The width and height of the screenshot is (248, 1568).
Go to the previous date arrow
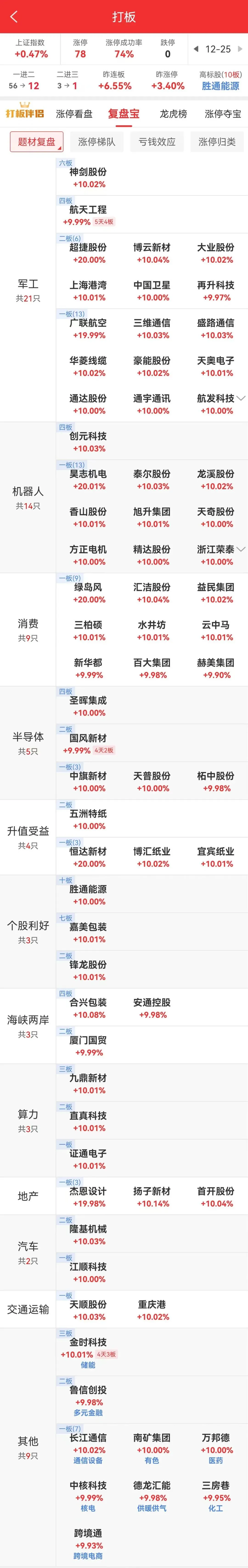[x=196, y=49]
